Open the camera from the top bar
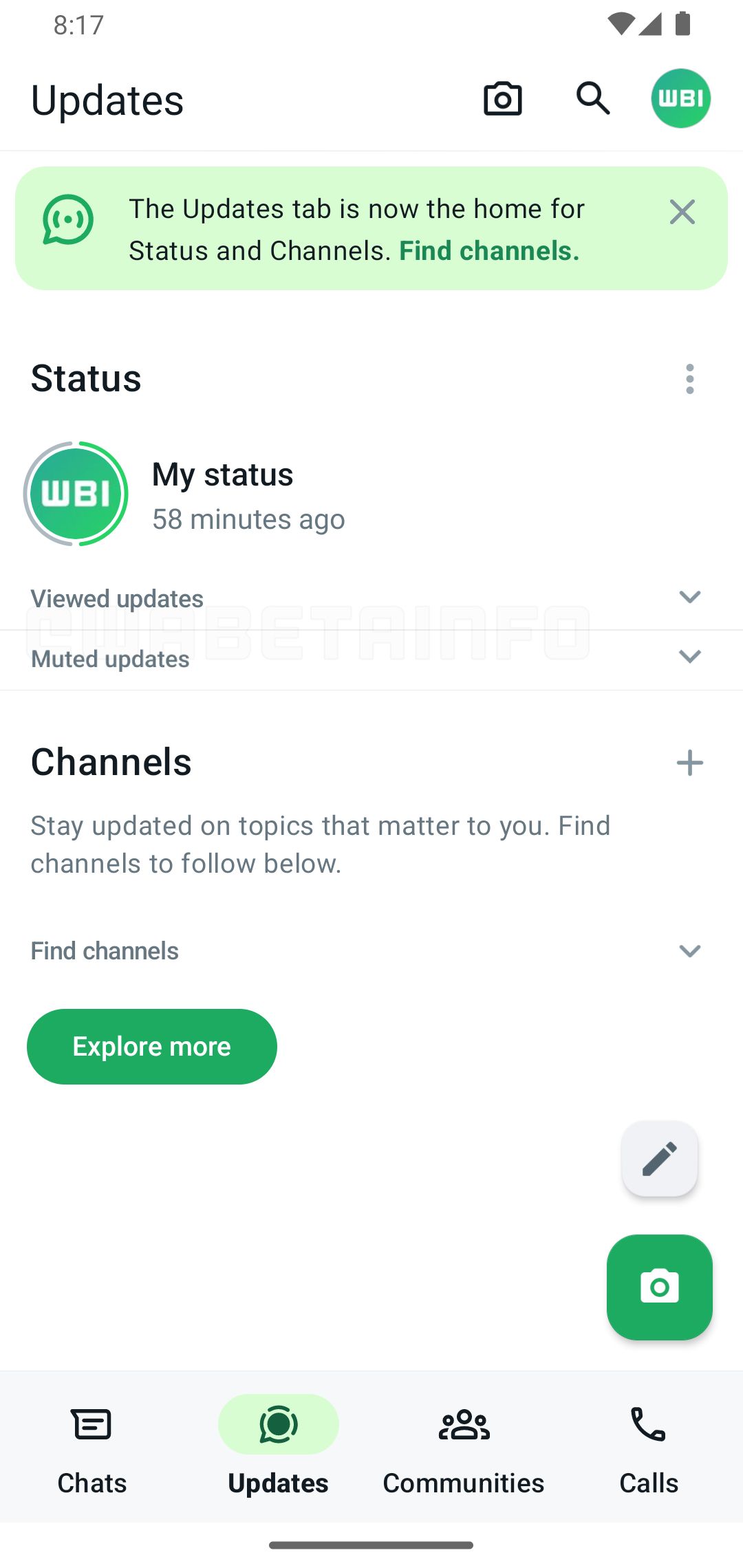The image size is (743, 1568). point(502,98)
